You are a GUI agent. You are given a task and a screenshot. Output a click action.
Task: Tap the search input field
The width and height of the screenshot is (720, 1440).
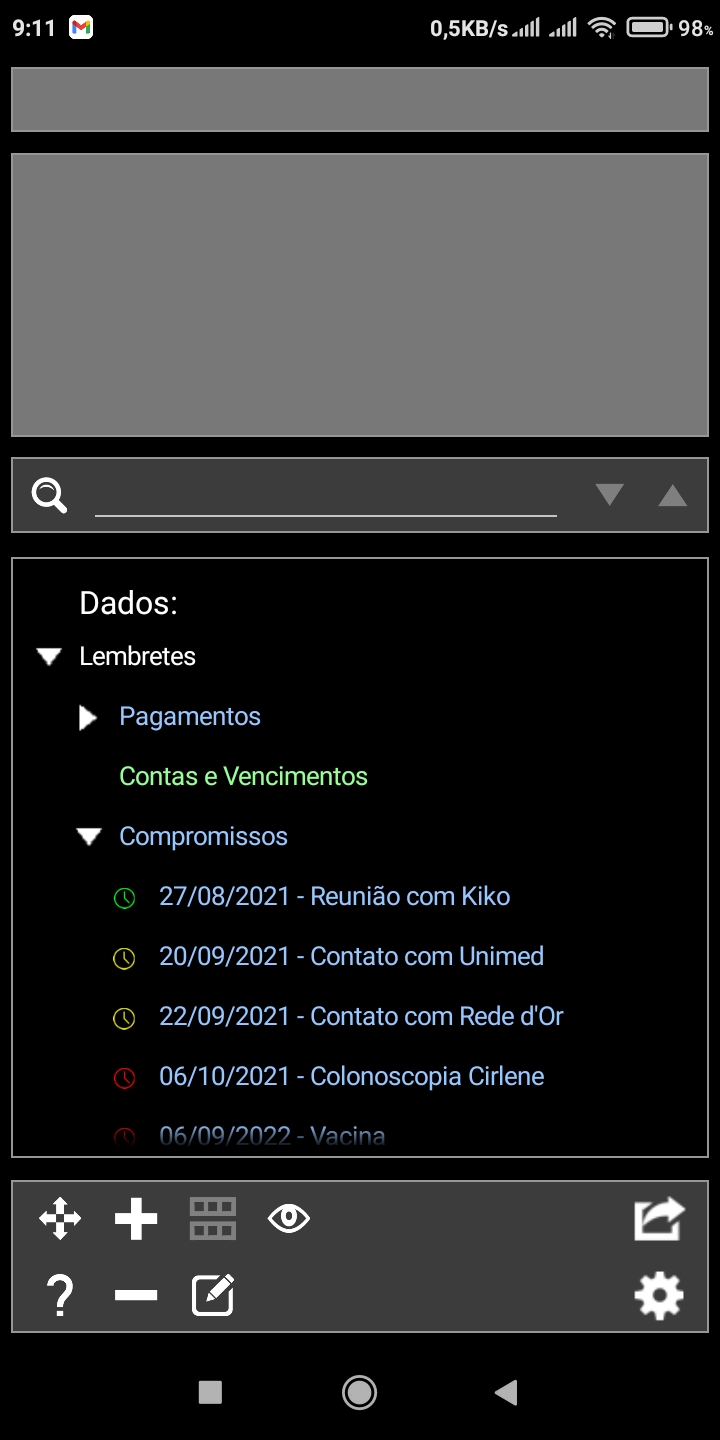(x=325, y=495)
